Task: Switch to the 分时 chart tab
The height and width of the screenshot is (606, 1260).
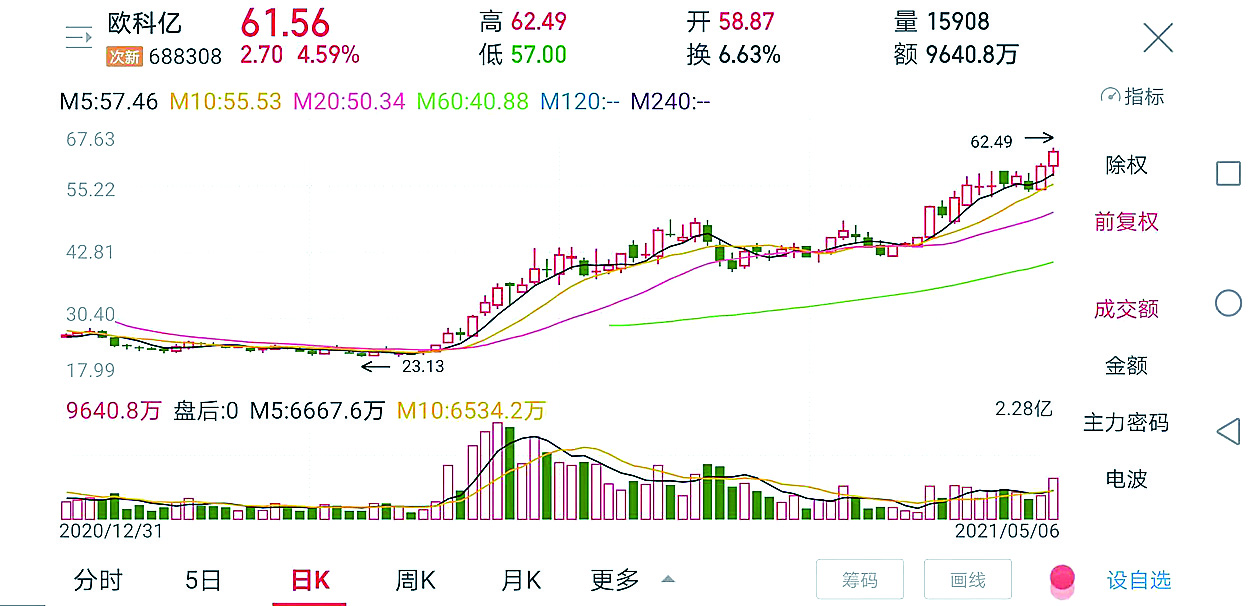Action: coord(98,580)
